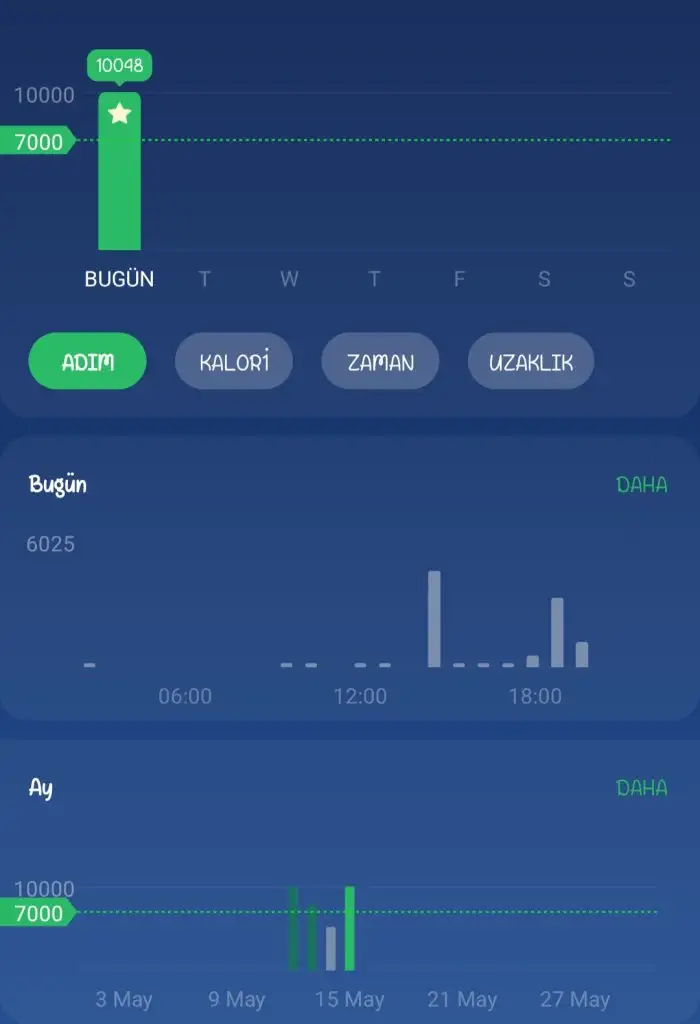Tap the BUGÜN bar showing 10048 steps
700x1024 pixels.
pos(119,175)
